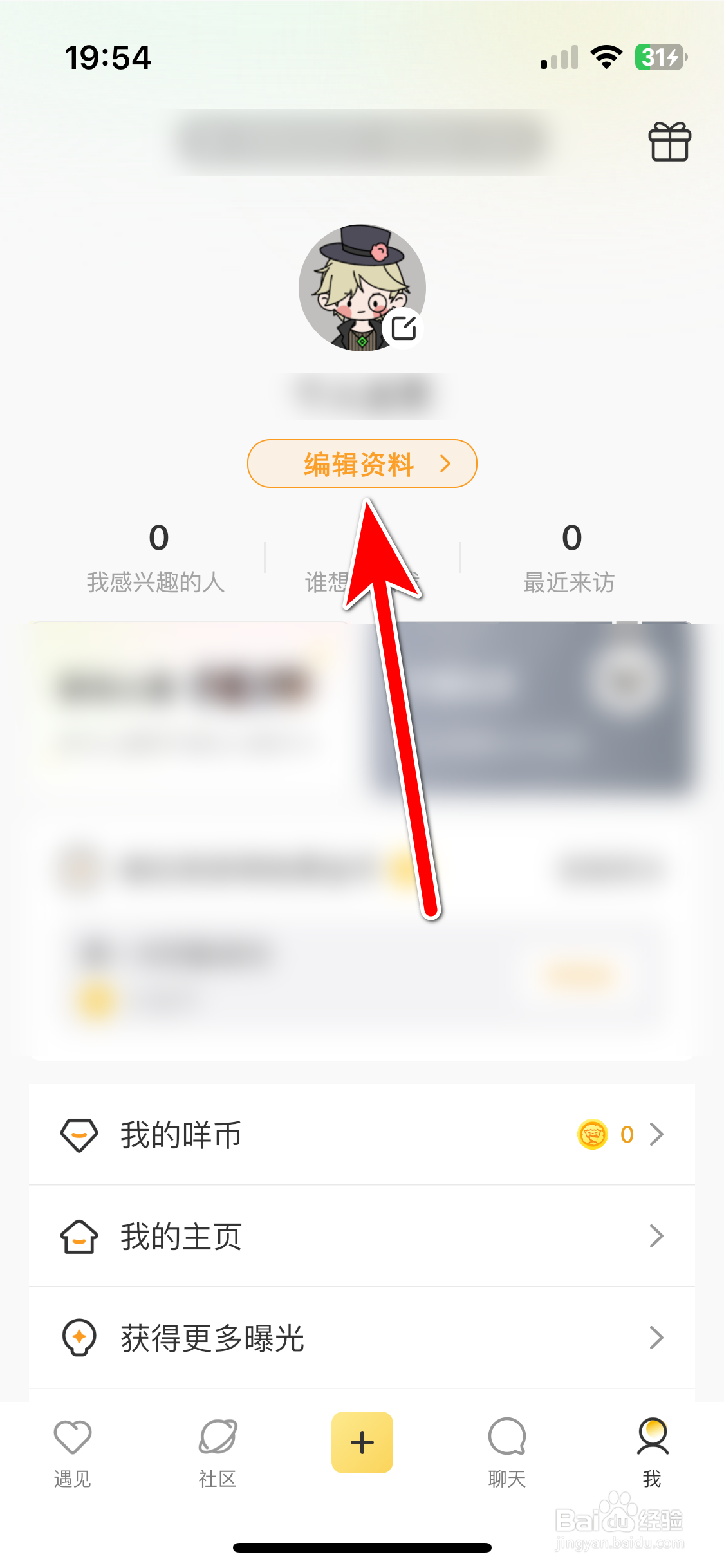Tap the diamond icon next to 我的咩币
This screenshot has width=724, height=1568.
pos(79,1135)
